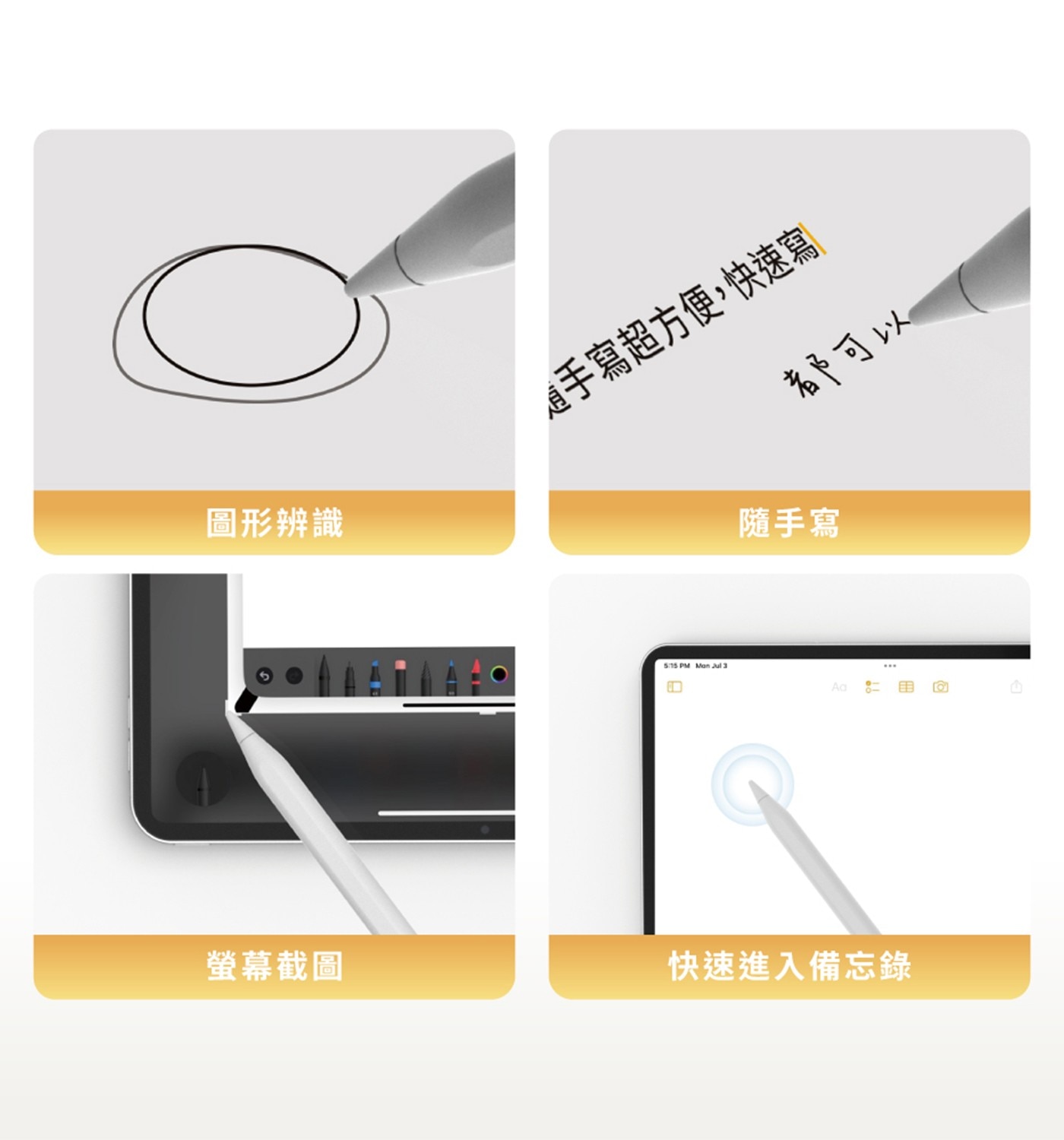Insert a table using the table icon

907,687
